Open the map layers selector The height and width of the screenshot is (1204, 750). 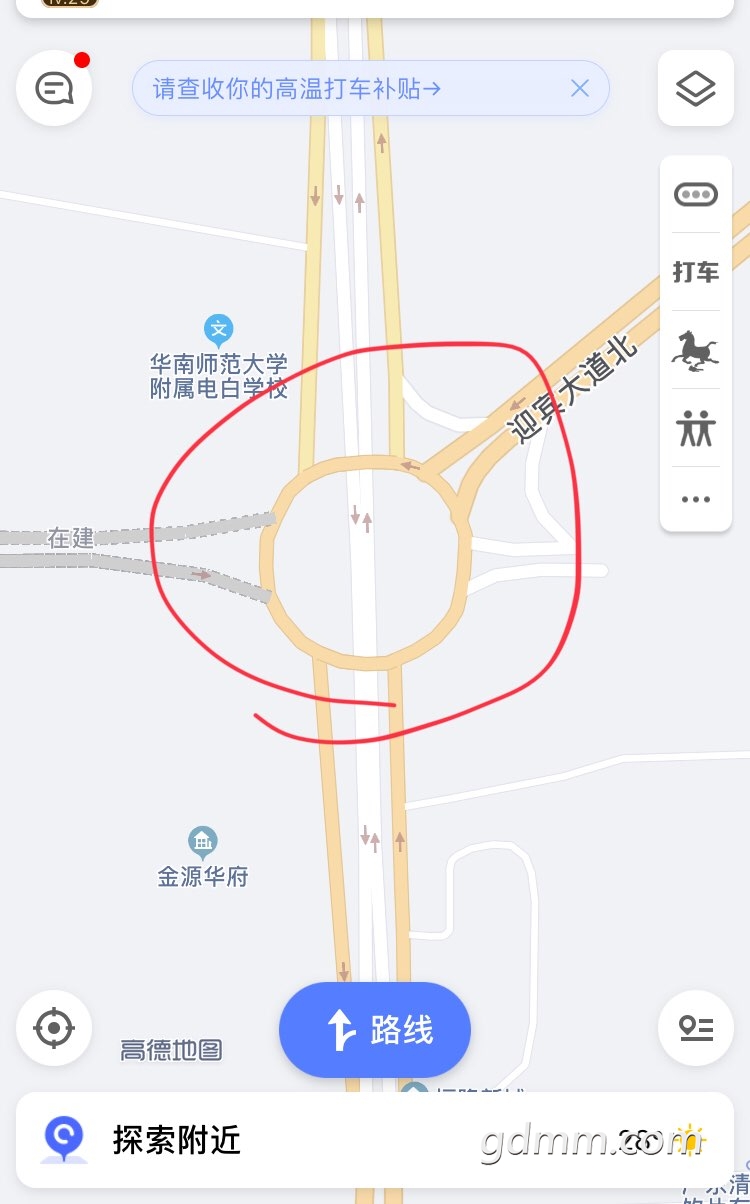[x=696, y=88]
